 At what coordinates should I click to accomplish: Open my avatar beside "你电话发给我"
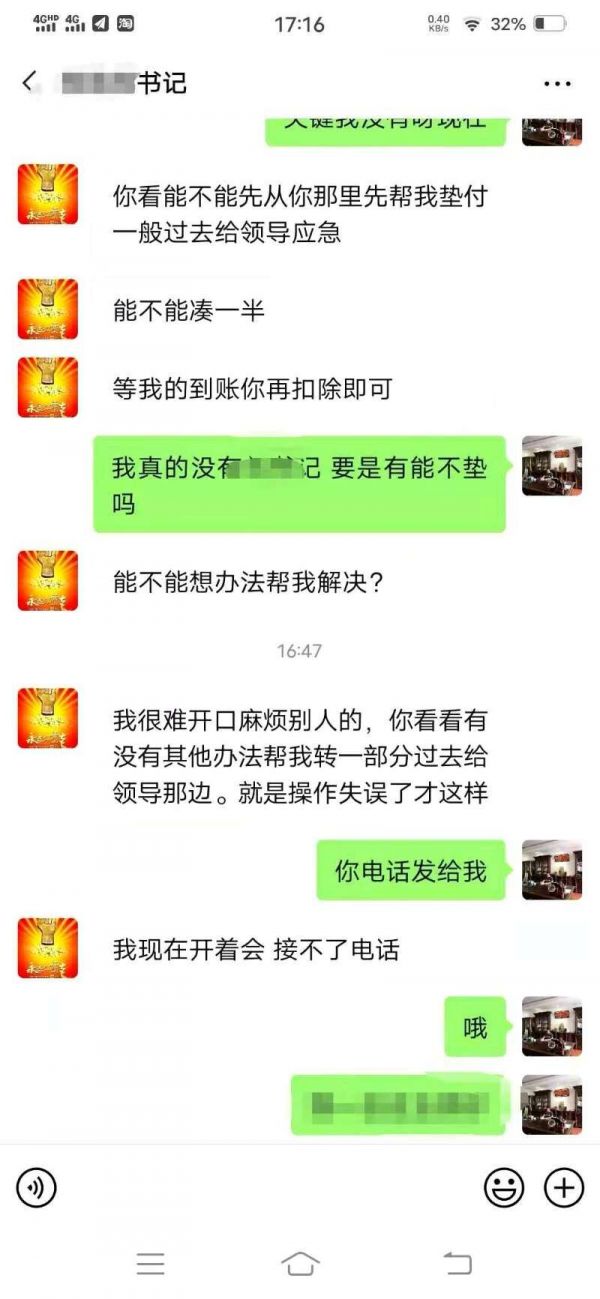pos(552,870)
